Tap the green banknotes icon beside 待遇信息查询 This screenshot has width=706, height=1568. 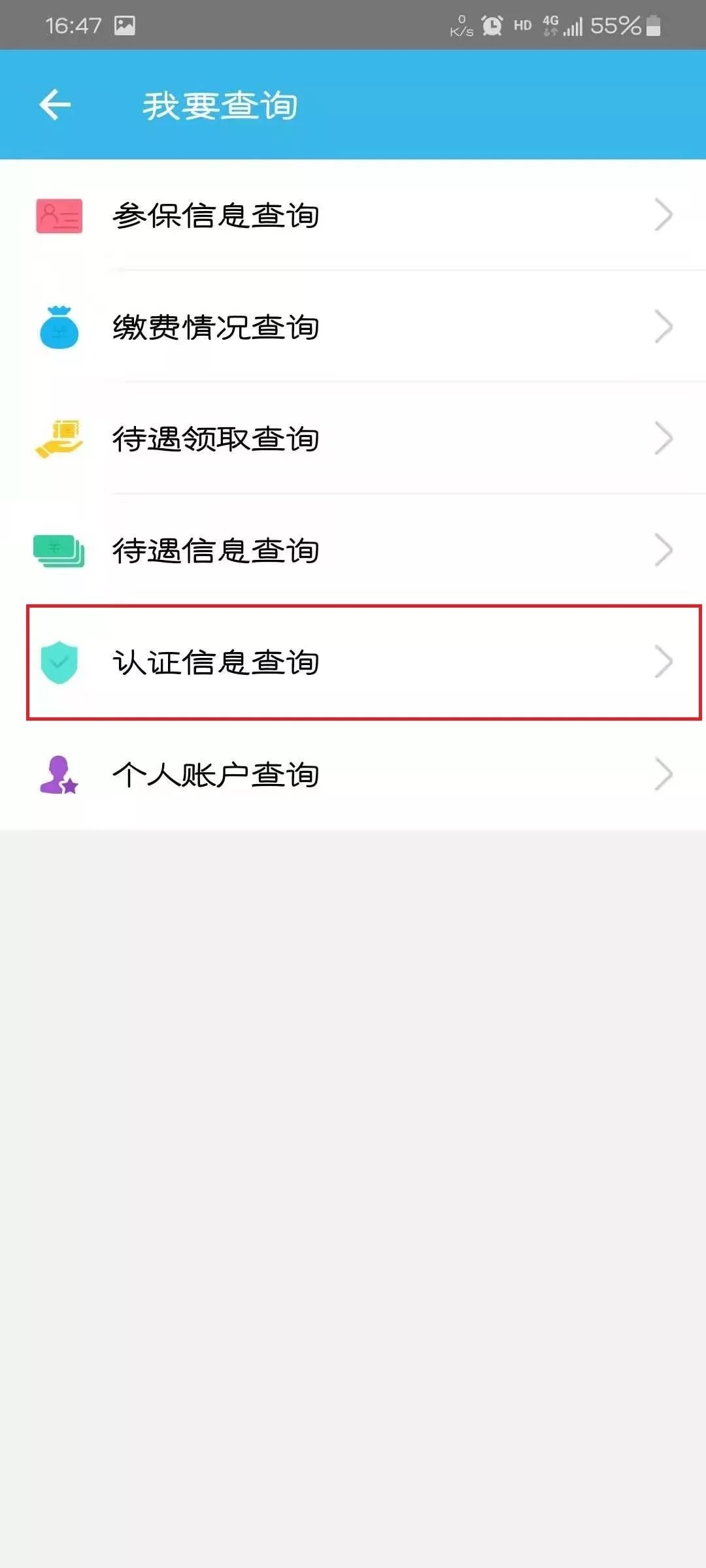[x=58, y=551]
